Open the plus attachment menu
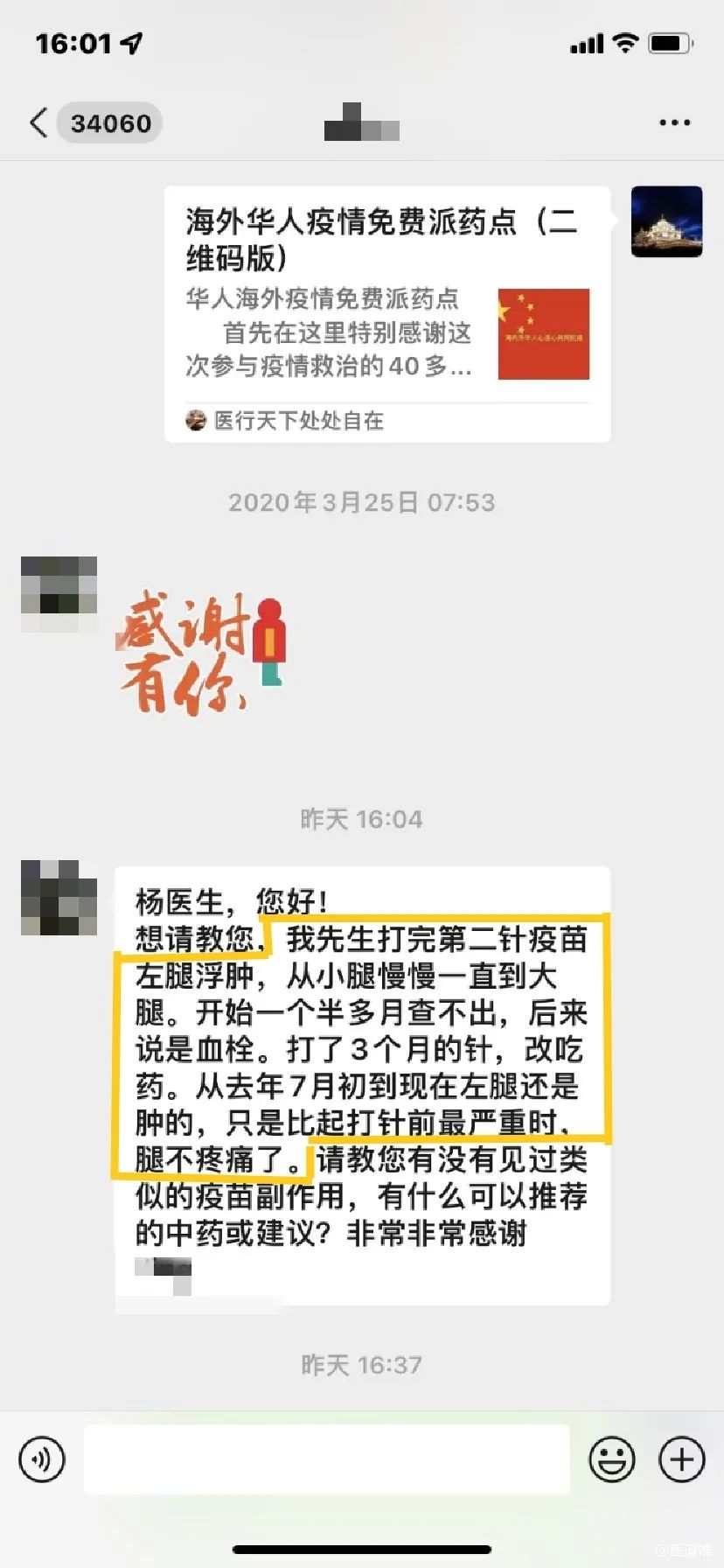The image size is (724, 1568). 681,1459
